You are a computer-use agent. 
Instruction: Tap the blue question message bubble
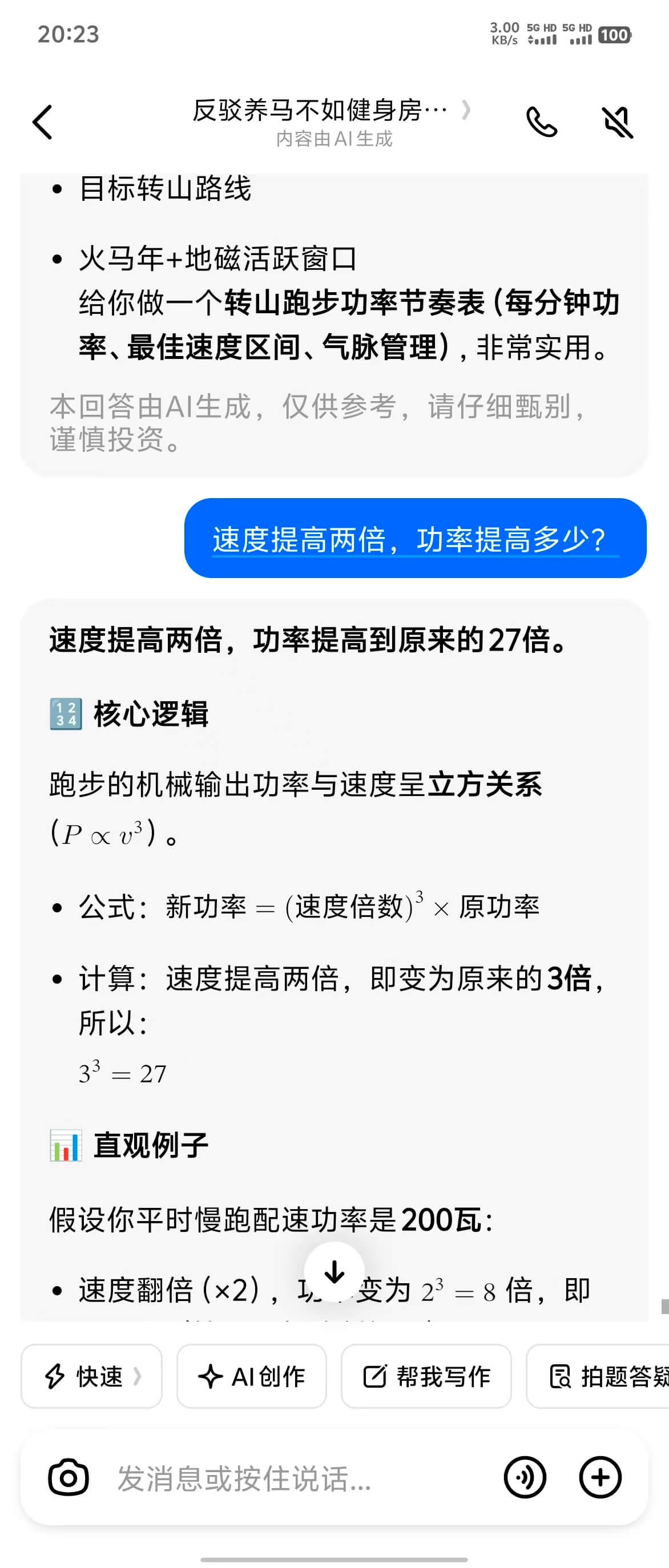[415, 538]
